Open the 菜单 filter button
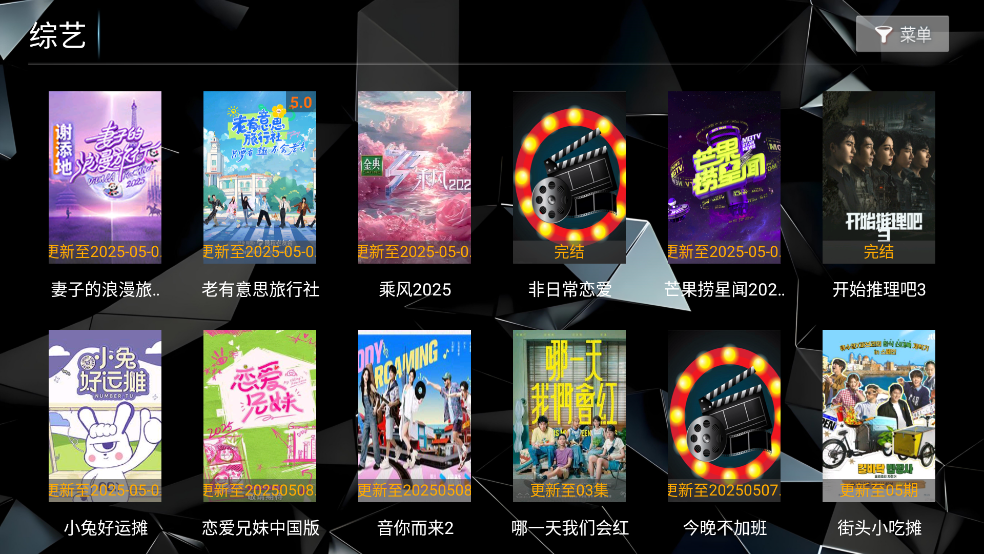 coord(902,35)
